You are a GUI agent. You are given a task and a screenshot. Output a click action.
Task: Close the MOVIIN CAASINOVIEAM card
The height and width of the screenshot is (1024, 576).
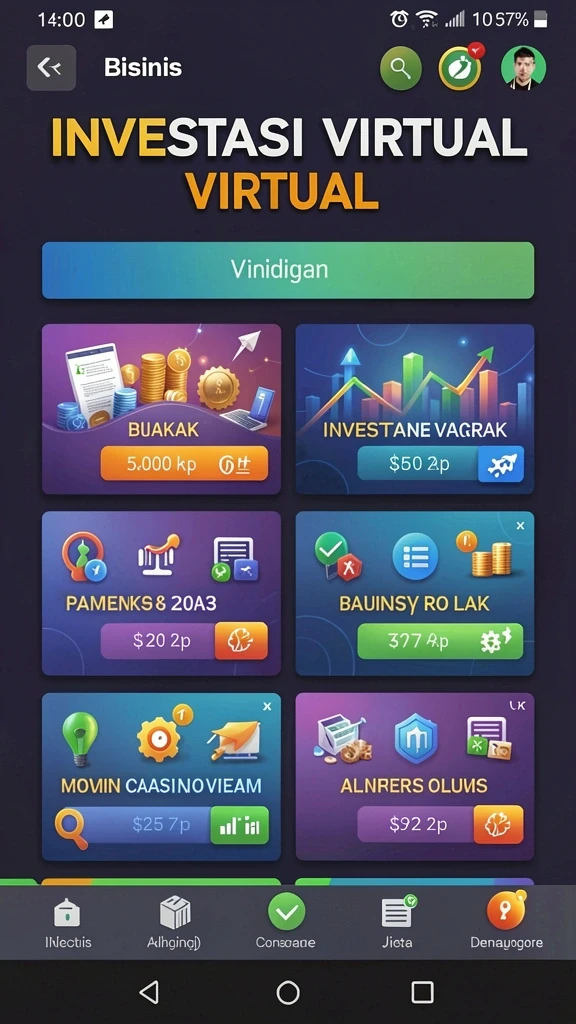(x=266, y=707)
